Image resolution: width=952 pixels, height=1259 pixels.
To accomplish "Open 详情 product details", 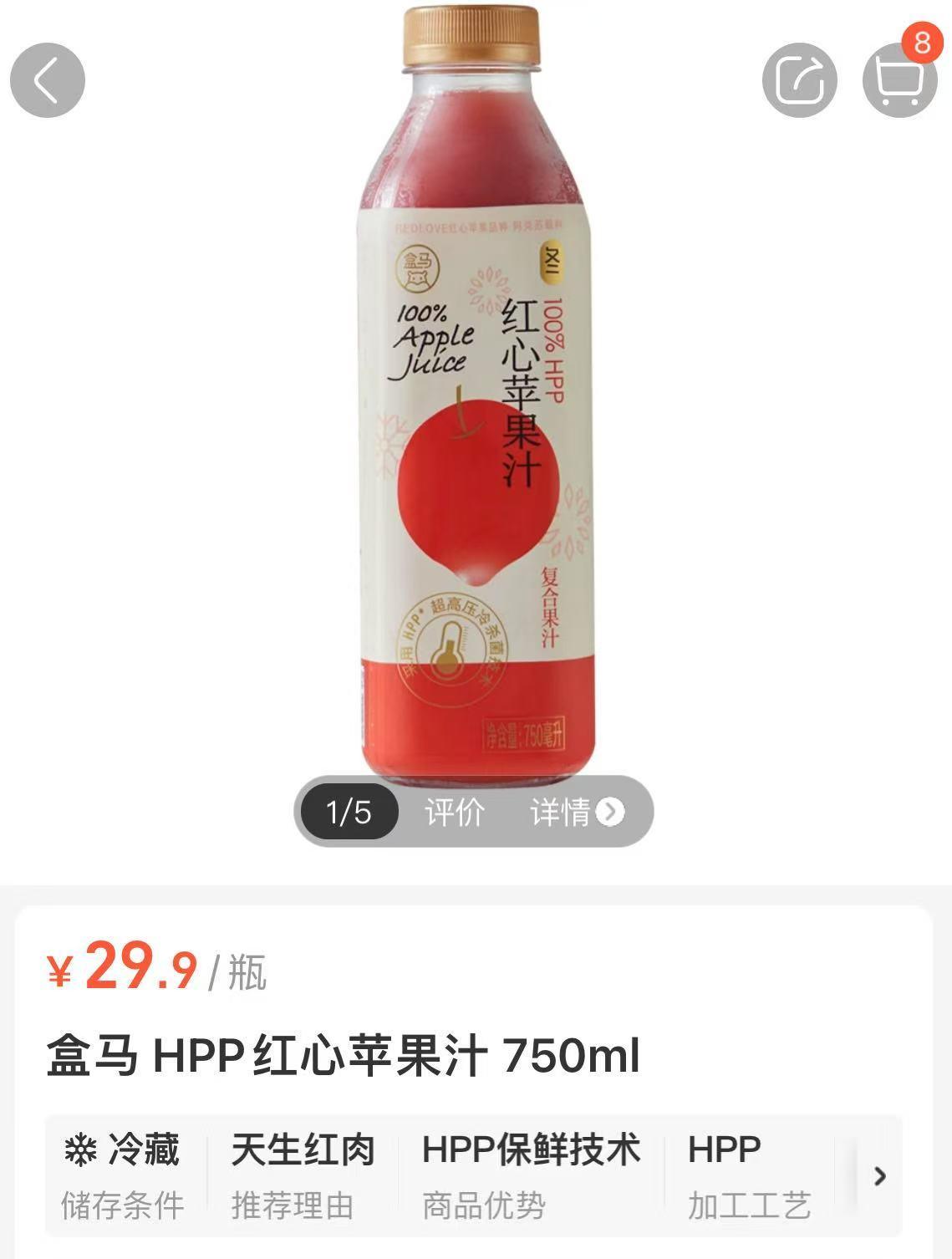I will click(x=576, y=812).
